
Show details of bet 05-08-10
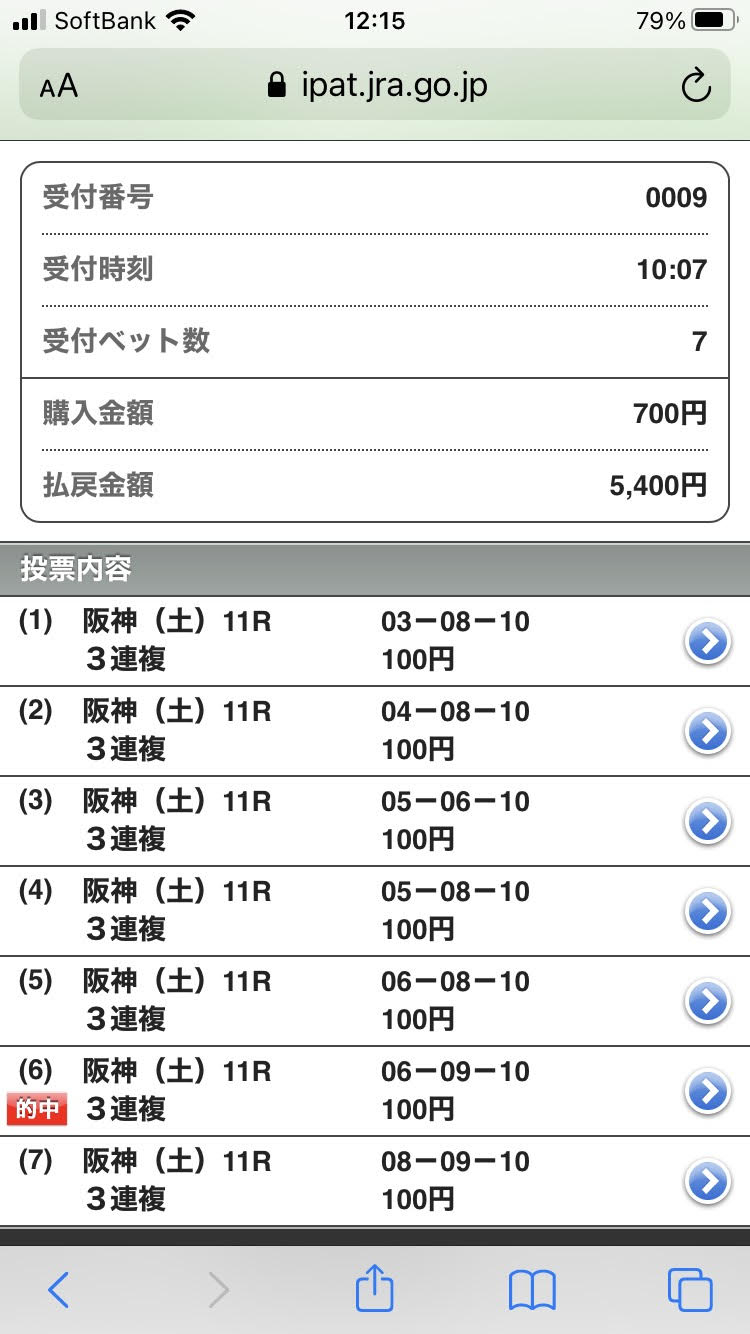click(x=707, y=912)
